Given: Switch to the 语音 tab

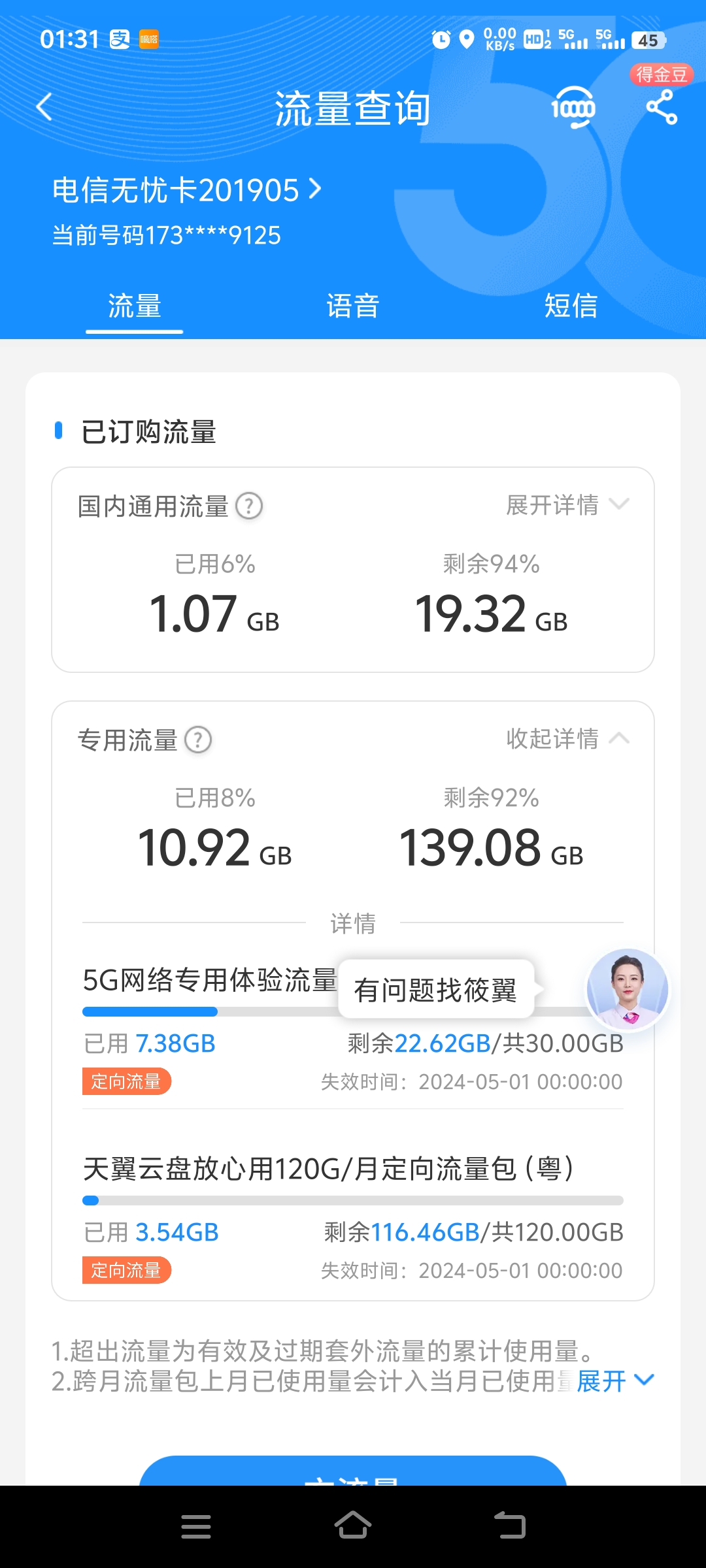Looking at the screenshot, I should [x=353, y=306].
